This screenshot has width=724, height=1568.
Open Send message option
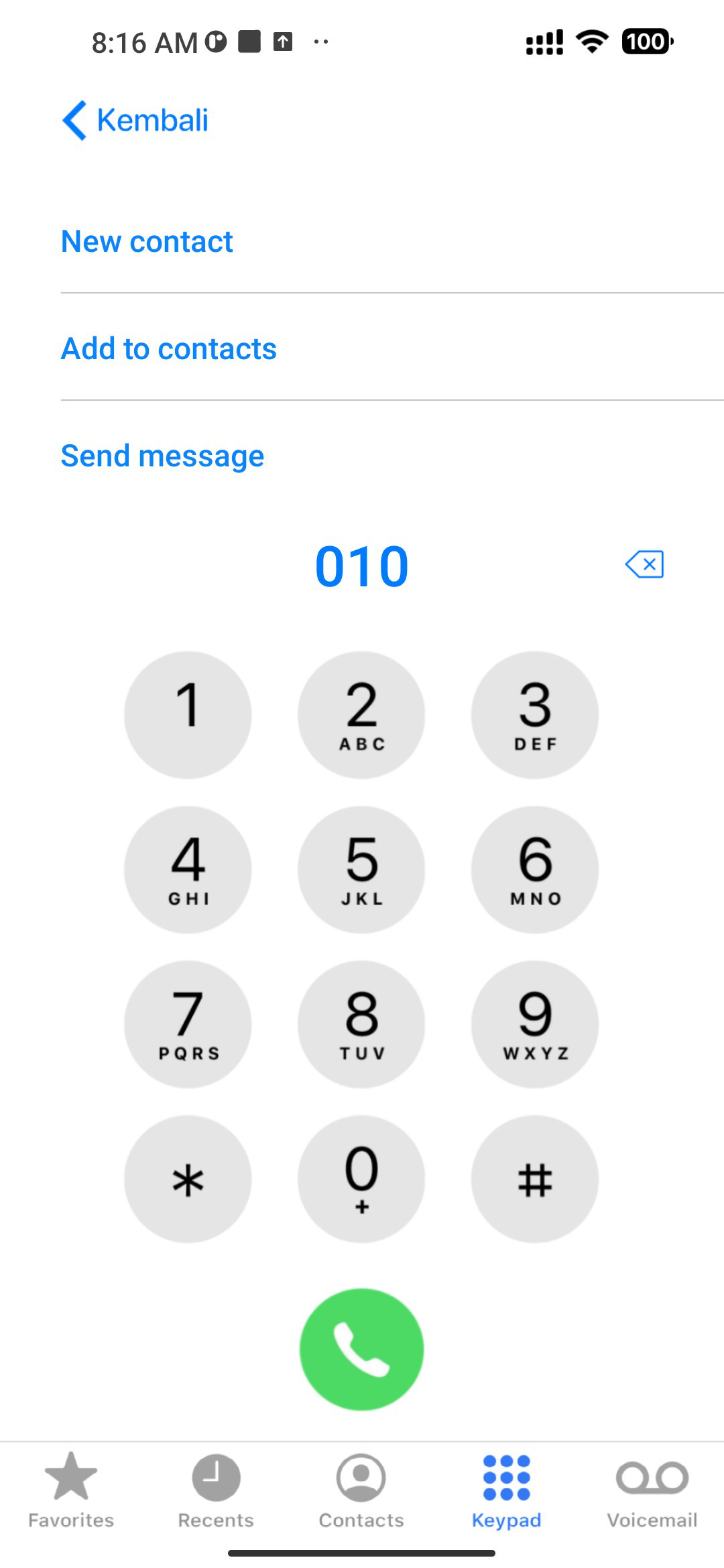pyautogui.click(x=162, y=456)
